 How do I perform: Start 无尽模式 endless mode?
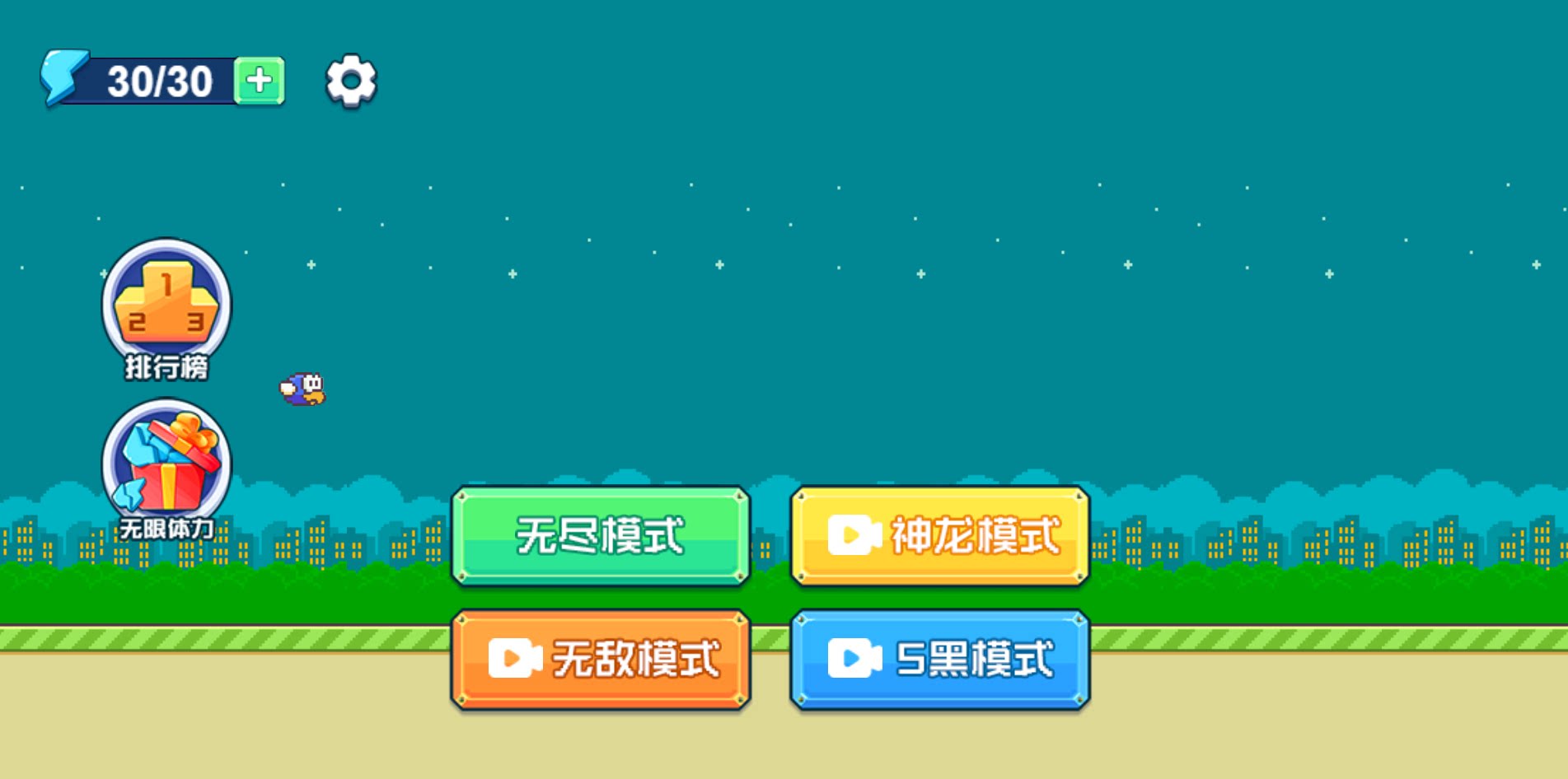[601, 536]
